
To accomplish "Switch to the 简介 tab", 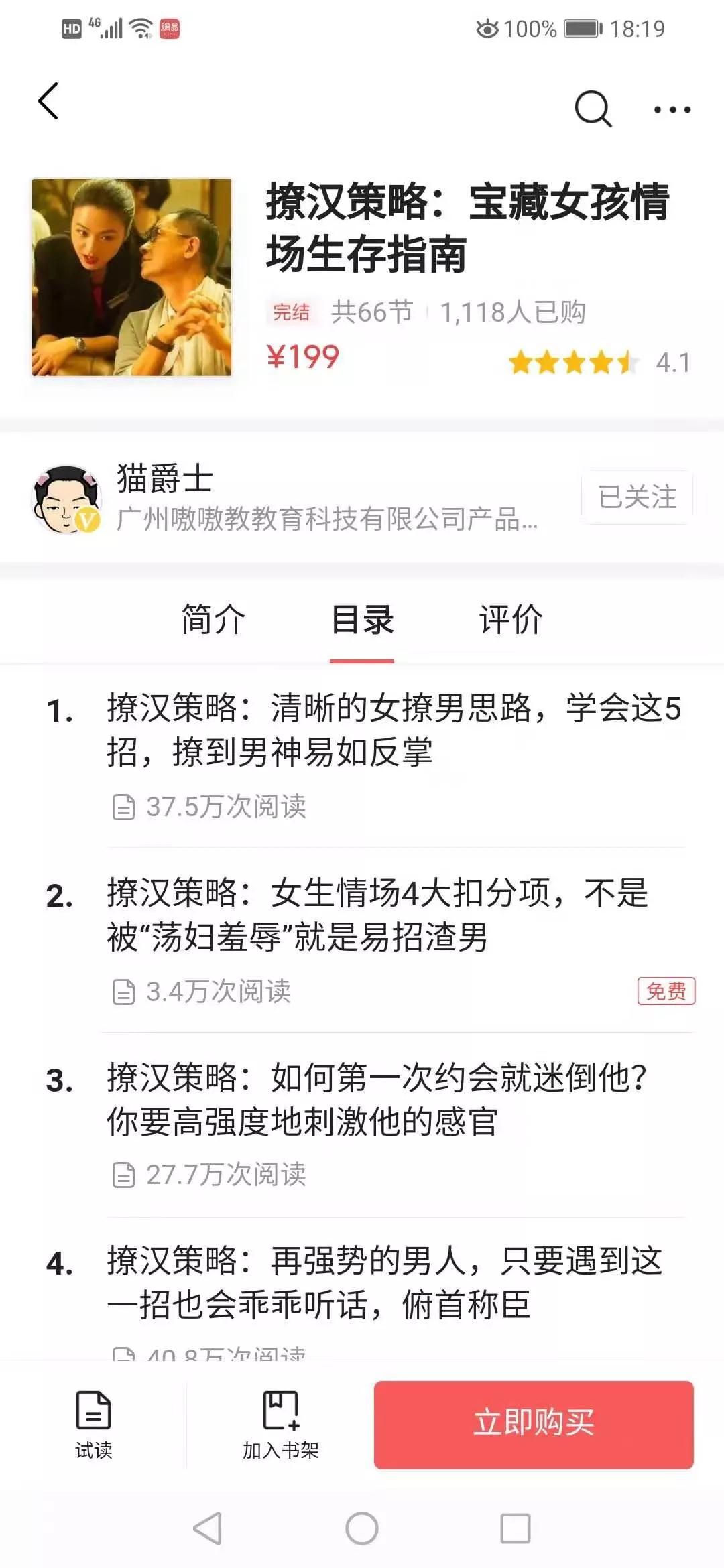I will click(x=213, y=619).
